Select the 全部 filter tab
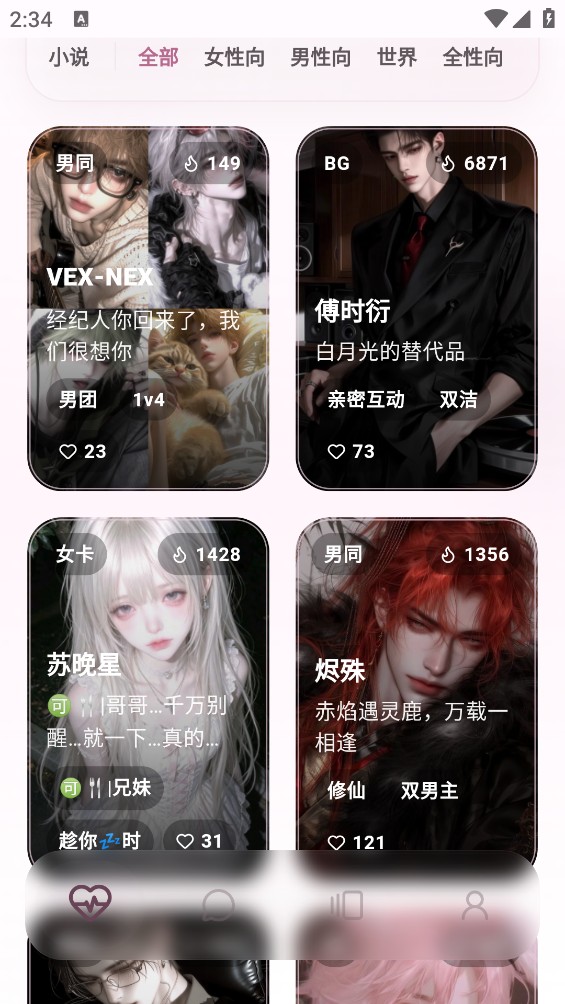 click(x=158, y=58)
